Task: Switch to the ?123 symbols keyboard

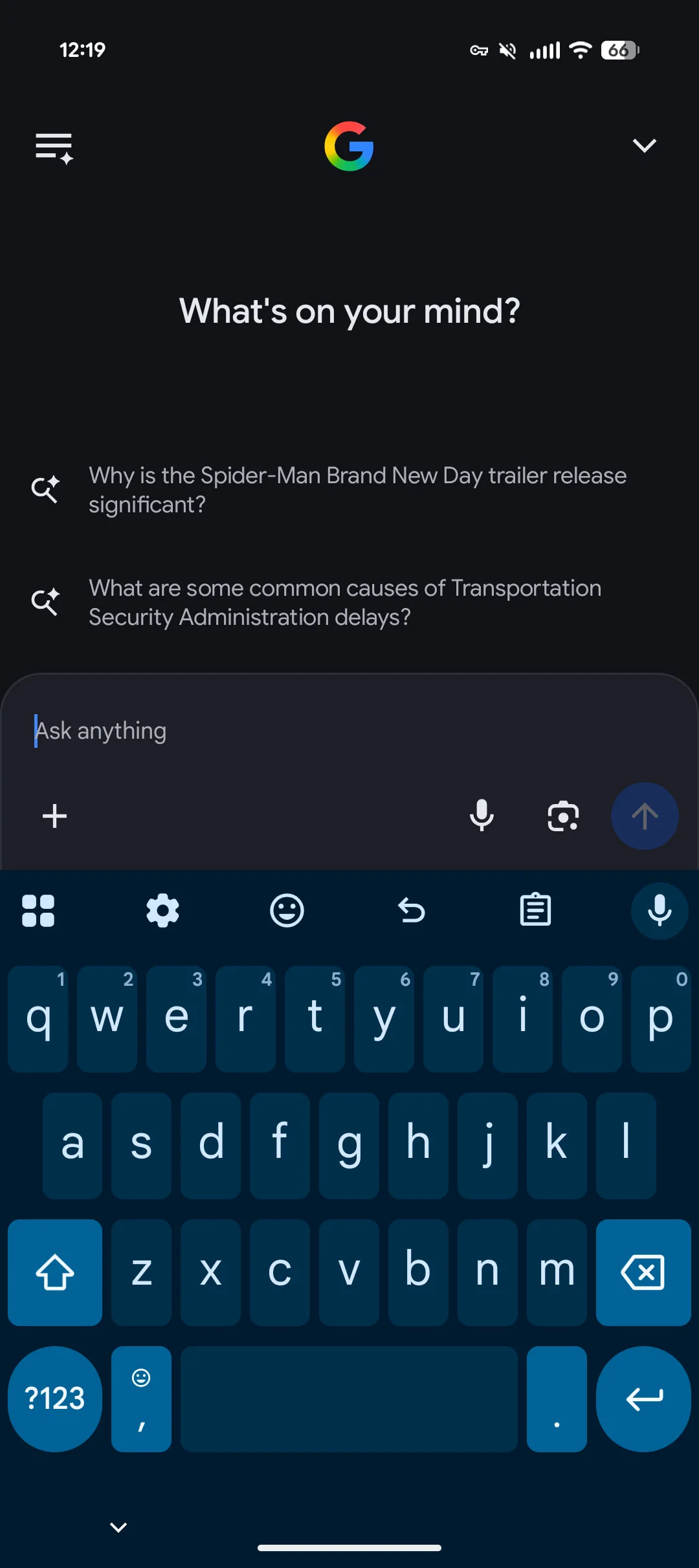Action: click(55, 1399)
